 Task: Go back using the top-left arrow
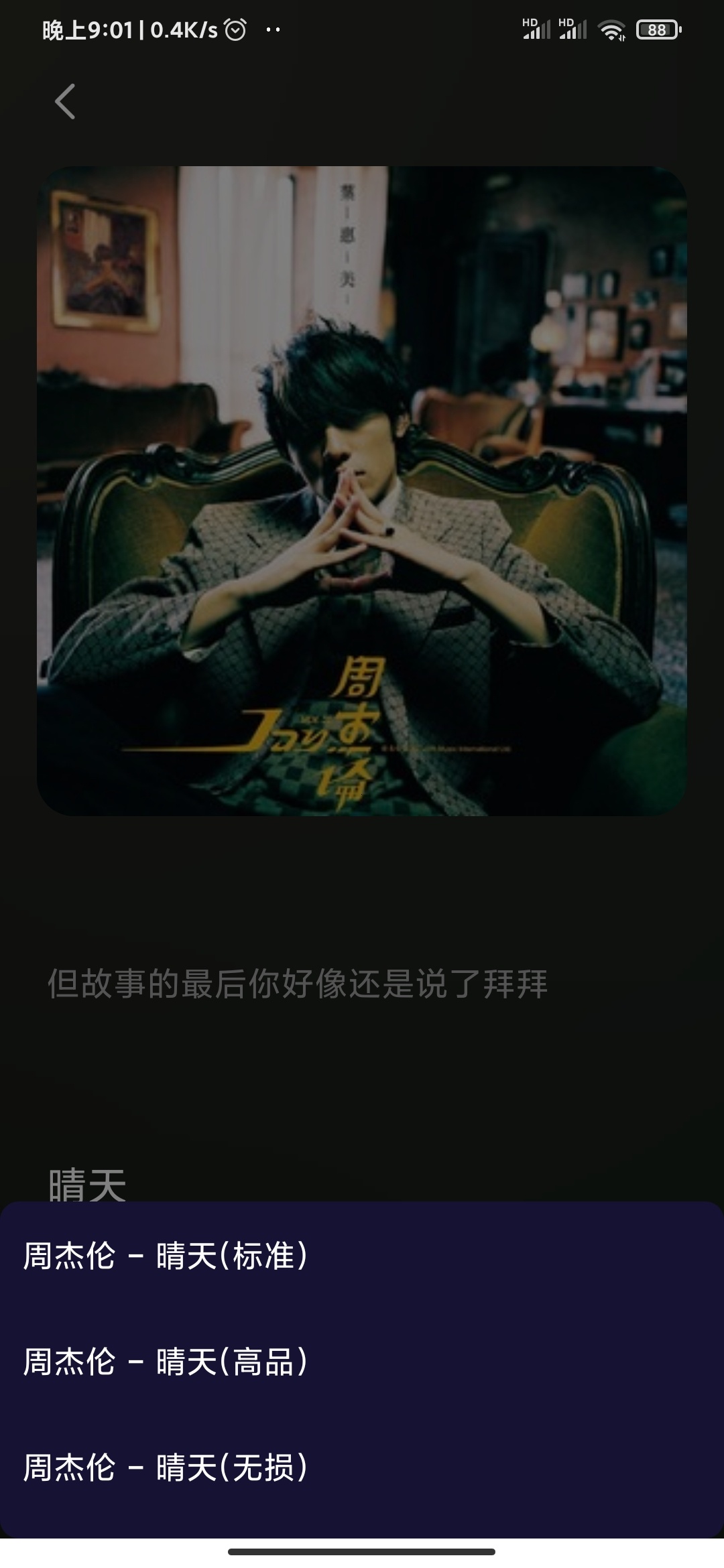(x=65, y=102)
